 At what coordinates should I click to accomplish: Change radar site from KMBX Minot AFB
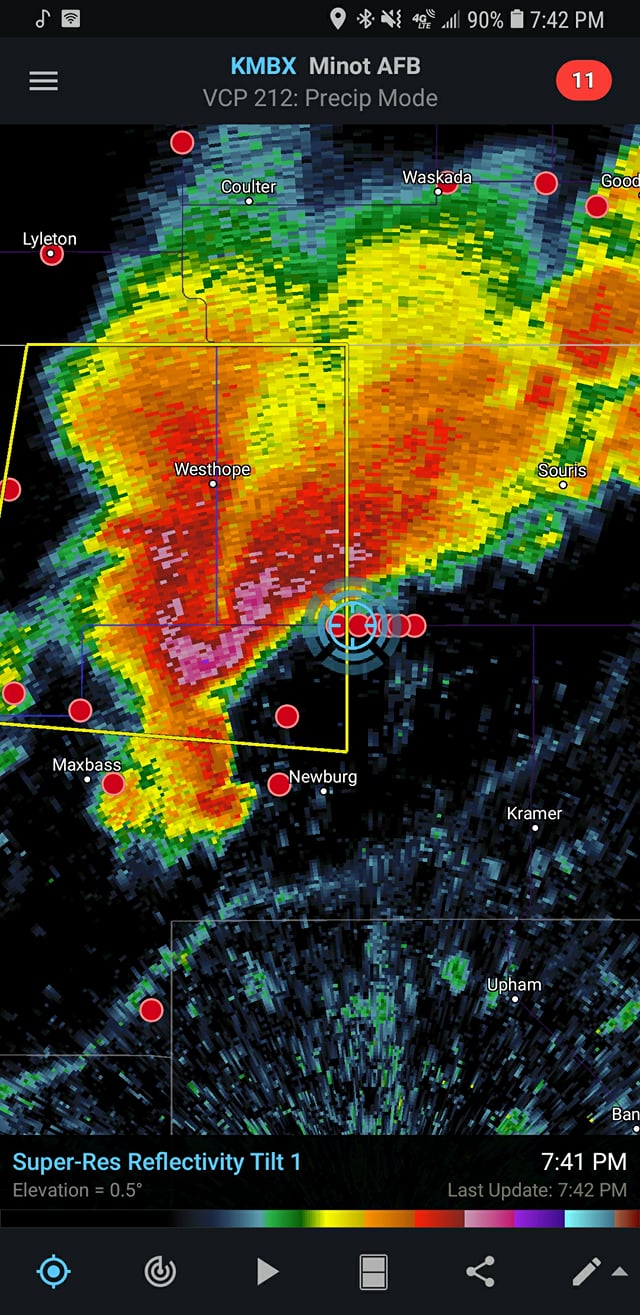[320, 67]
